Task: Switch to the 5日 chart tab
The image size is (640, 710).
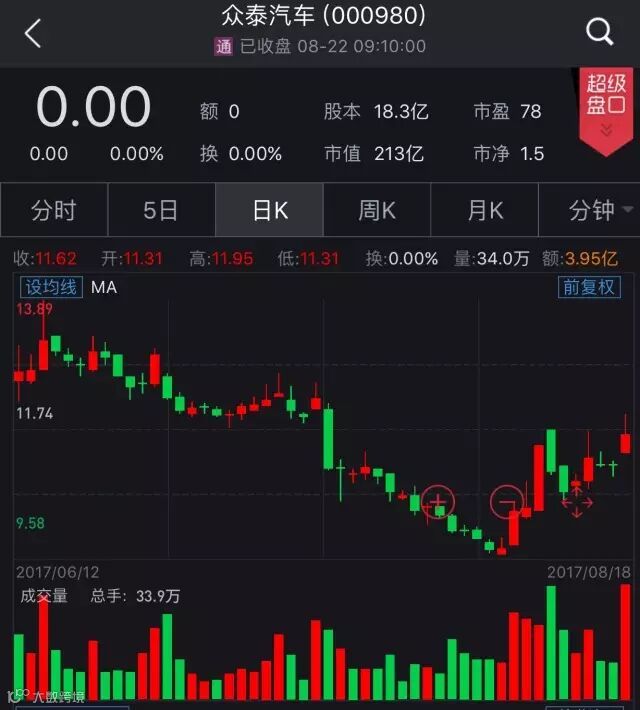Action: pyautogui.click(x=161, y=210)
